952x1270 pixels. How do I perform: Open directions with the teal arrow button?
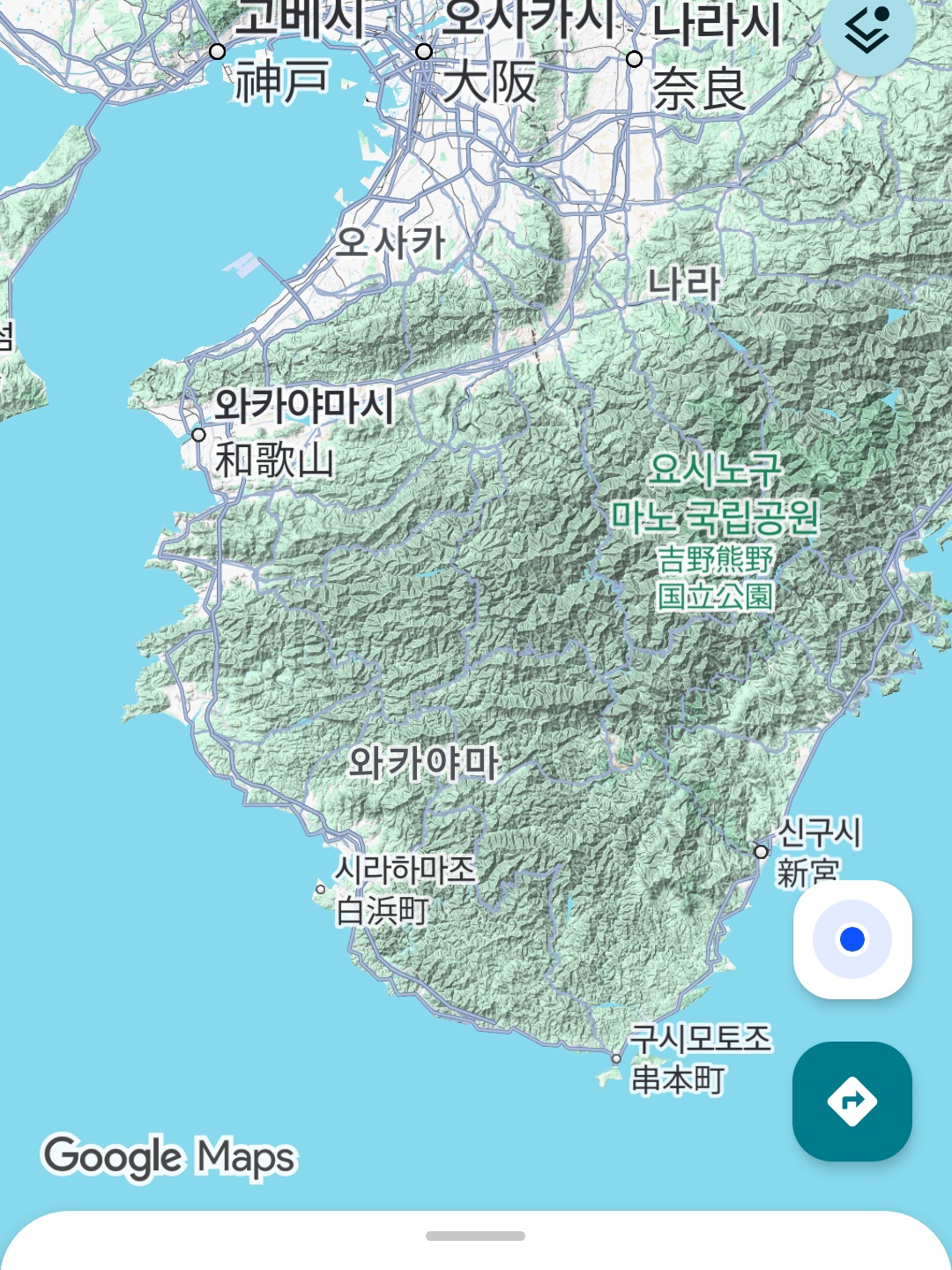pos(852,1101)
